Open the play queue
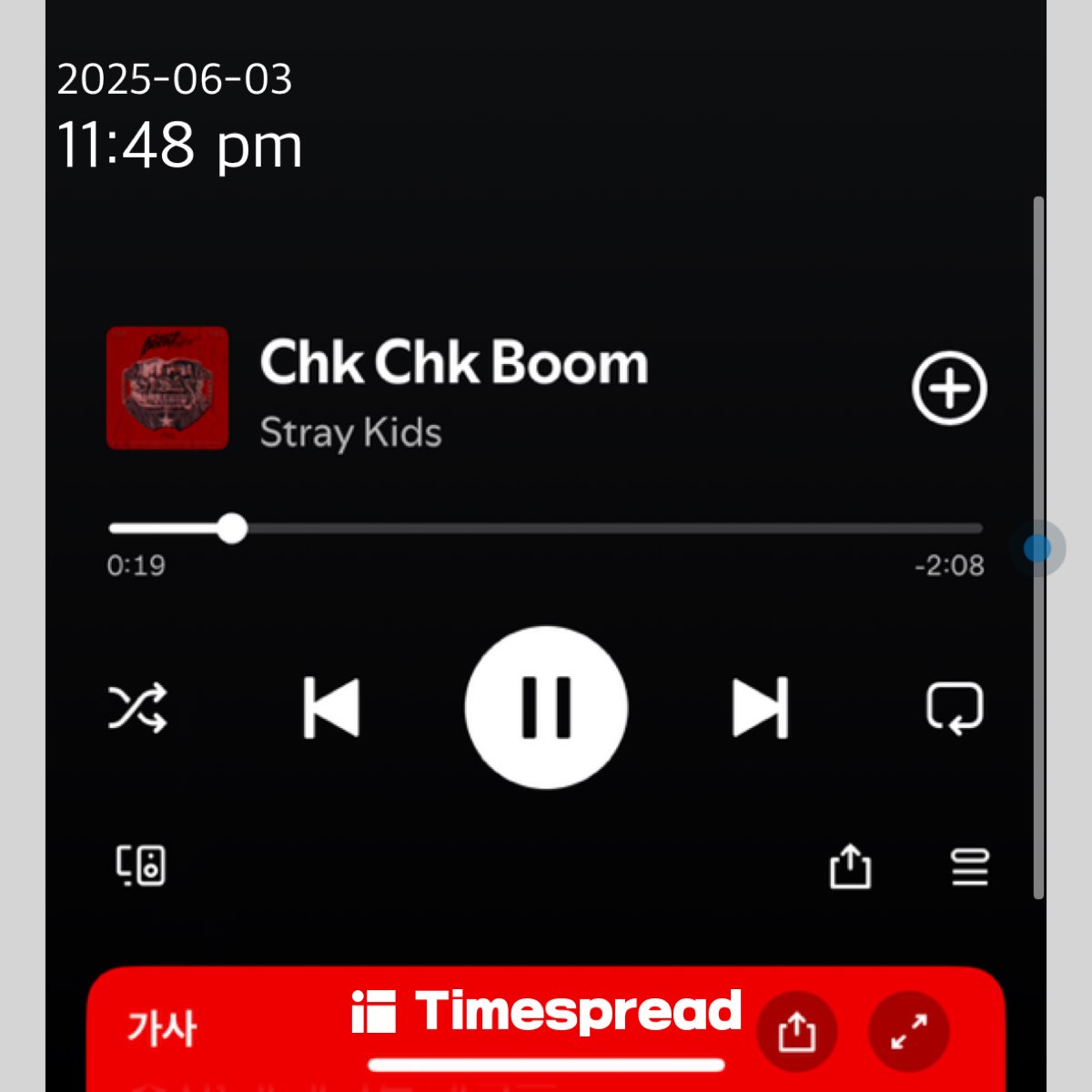Screen dimensions: 1092x1092 click(970, 865)
